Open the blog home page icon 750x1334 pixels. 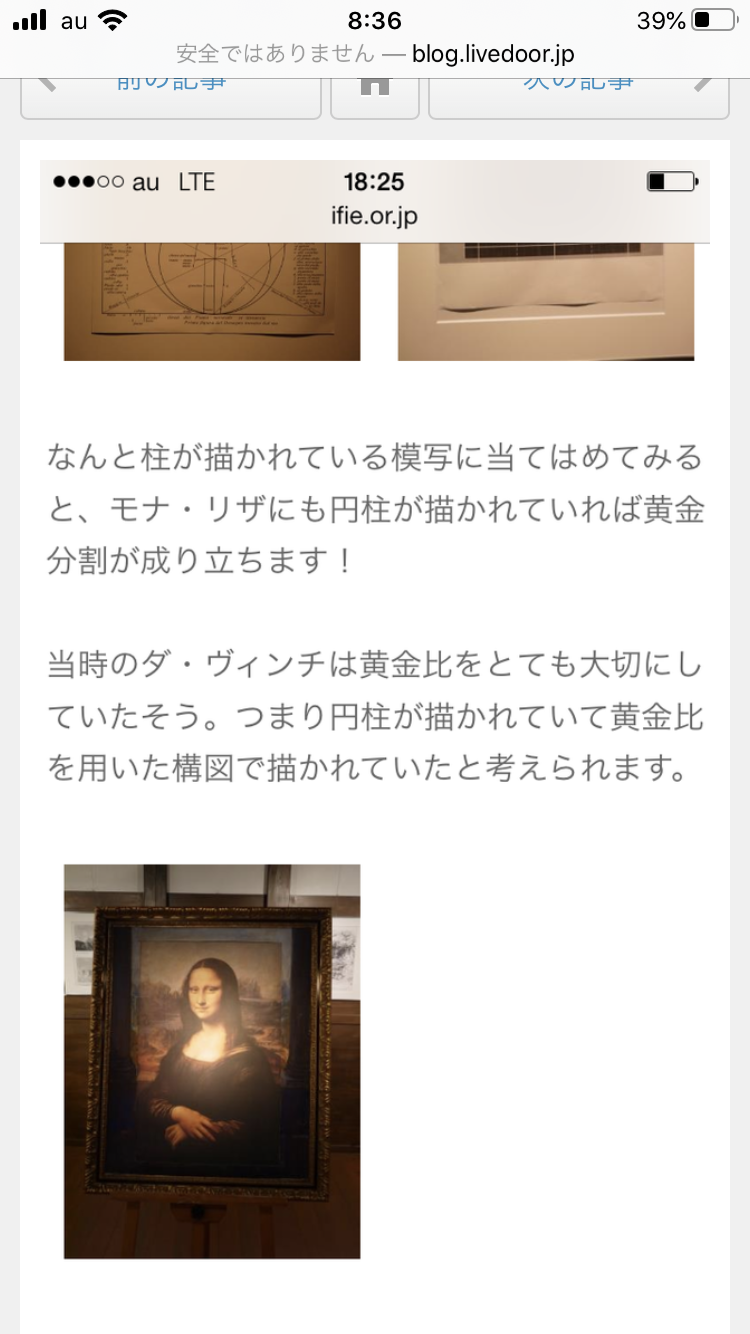pos(375,94)
